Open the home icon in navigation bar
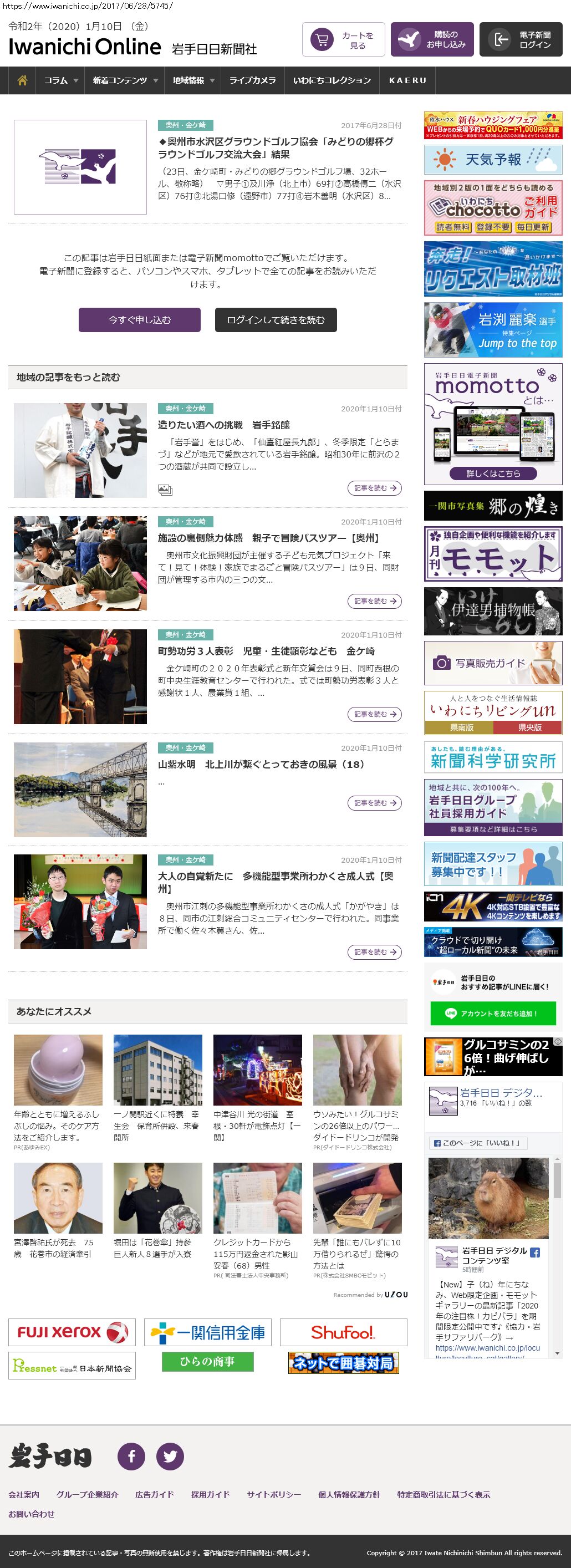This screenshot has width=571, height=1568. pyautogui.click(x=23, y=80)
